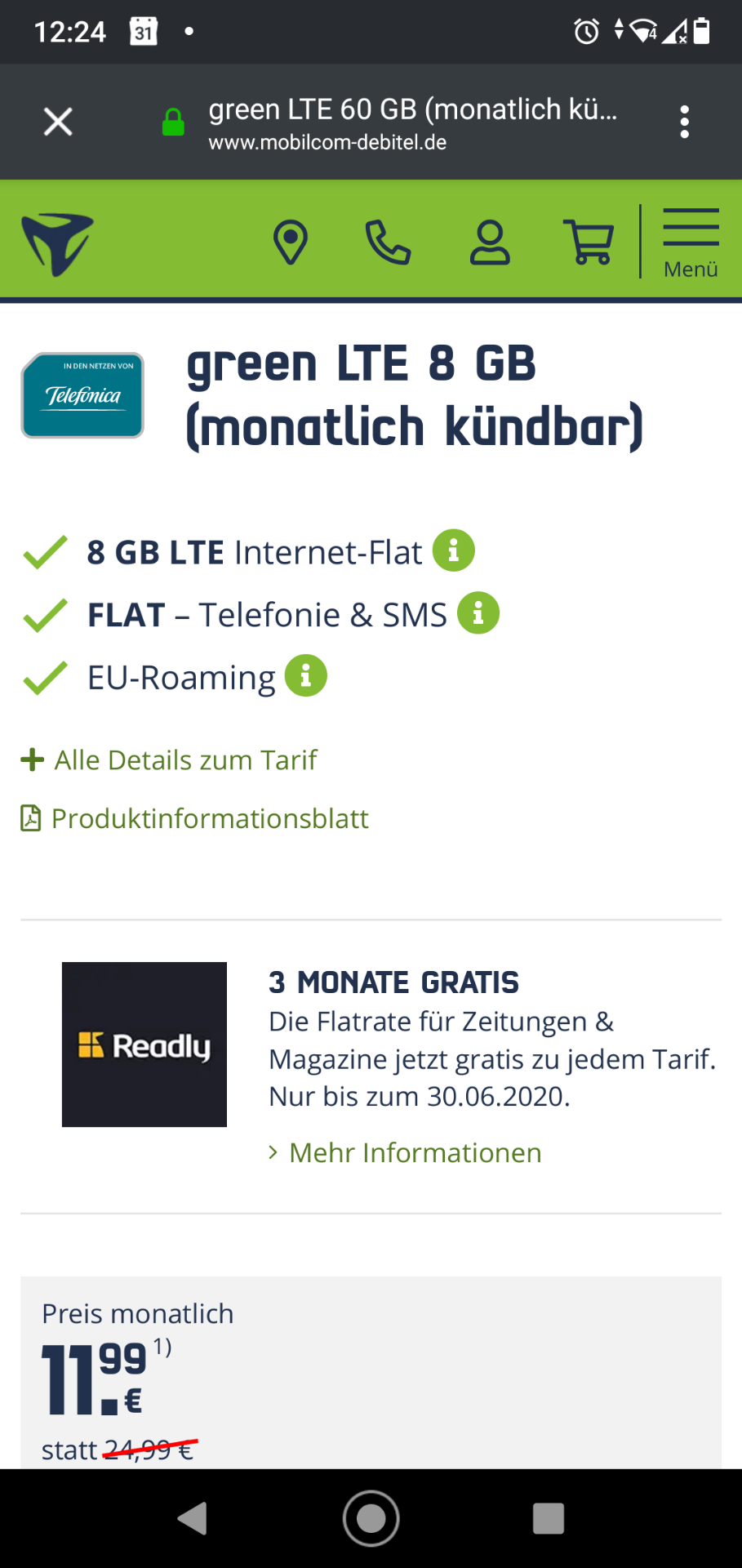The width and height of the screenshot is (742, 1568).
Task: View the shopping cart
Action: 589,242
